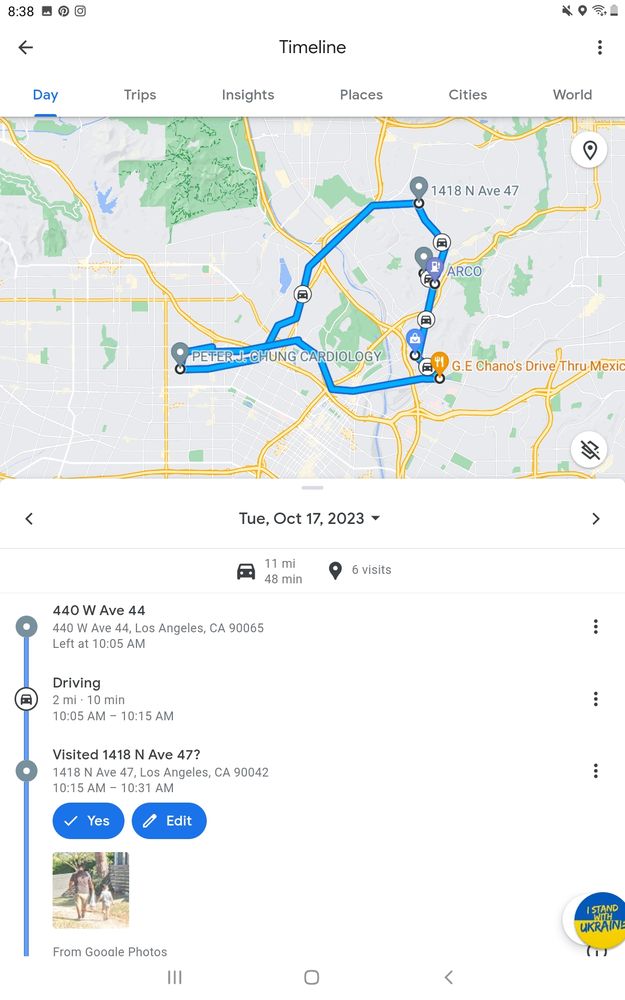Open options for 440 W Ave 44
This screenshot has width=625, height=1000.
click(x=595, y=627)
